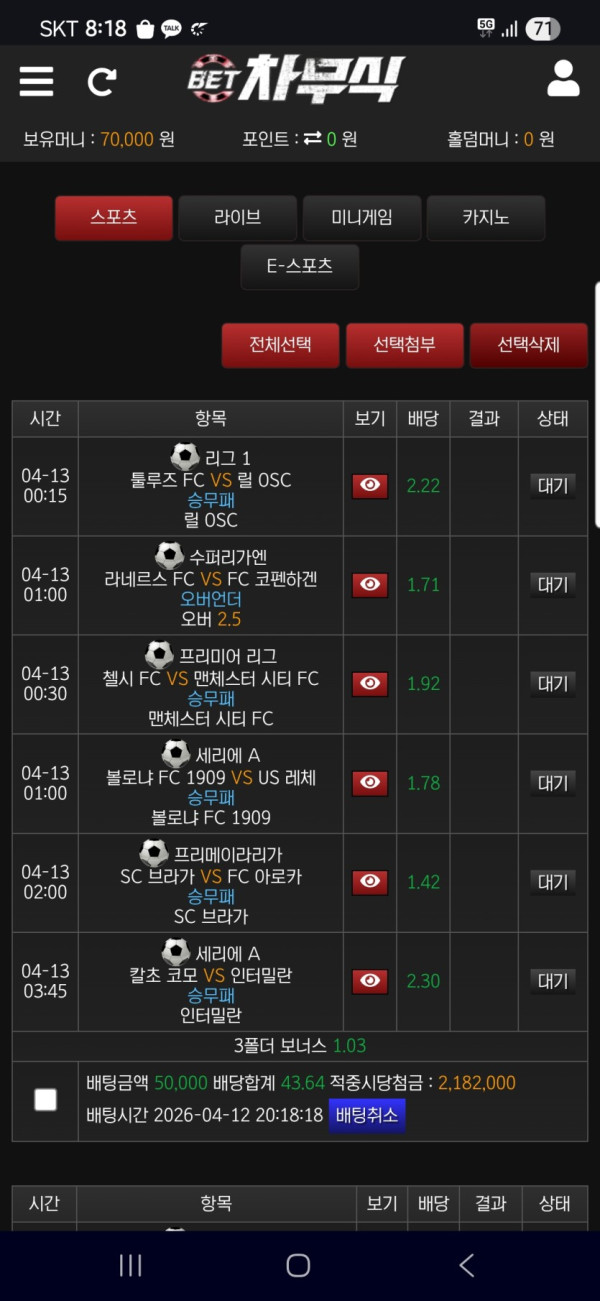Check the box for the 50,000 bet slip
Screen dimensions: 600x1301
pyautogui.click(x=45, y=1100)
